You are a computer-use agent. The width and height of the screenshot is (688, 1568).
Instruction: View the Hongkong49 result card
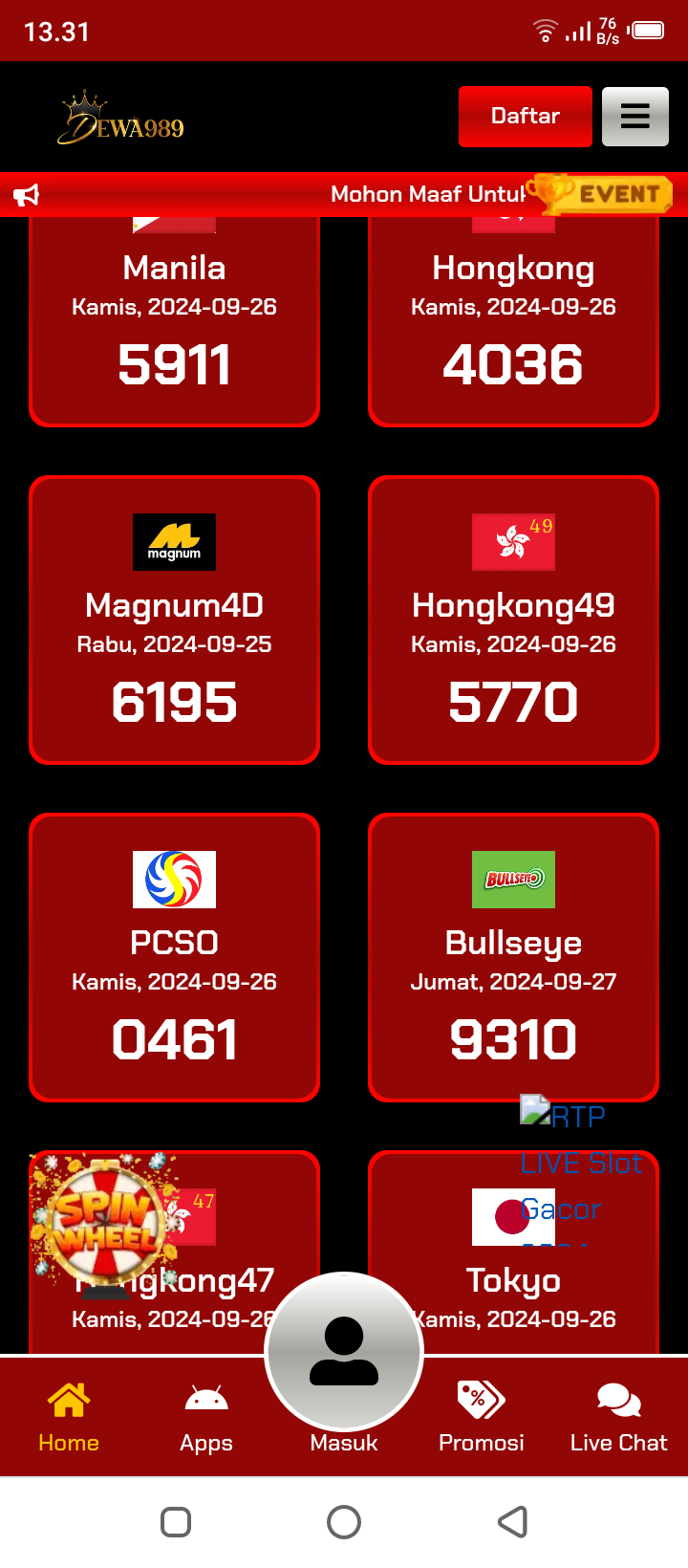pyautogui.click(x=513, y=620)
